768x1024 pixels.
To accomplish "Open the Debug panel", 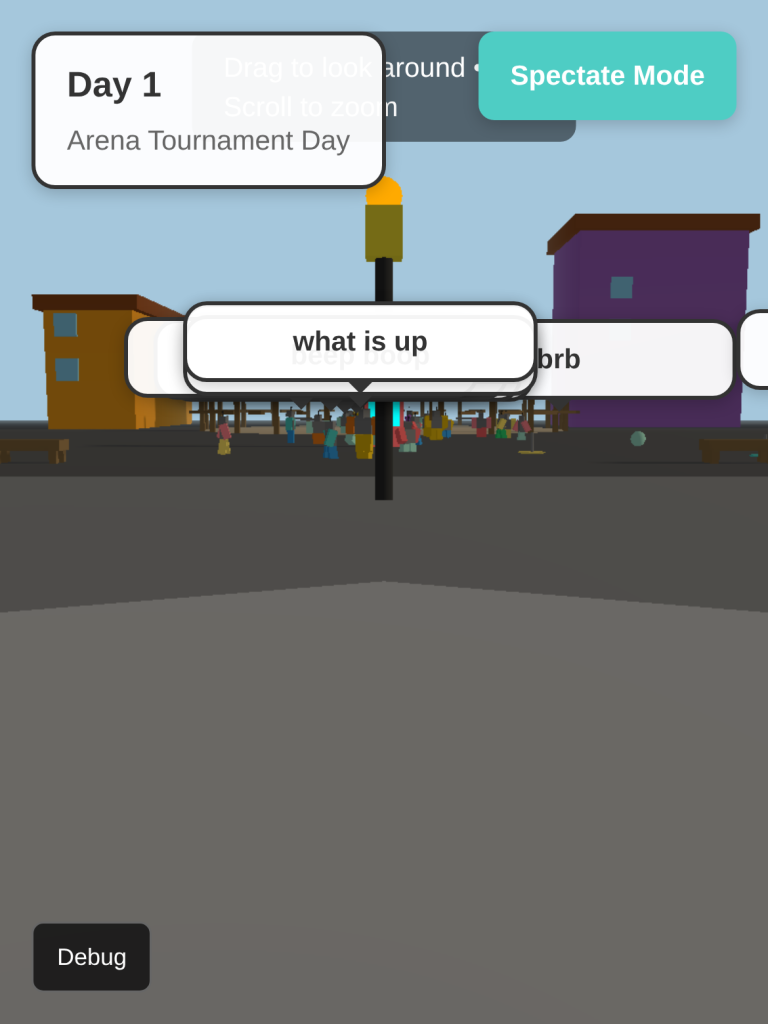I will tap(91, 957).
